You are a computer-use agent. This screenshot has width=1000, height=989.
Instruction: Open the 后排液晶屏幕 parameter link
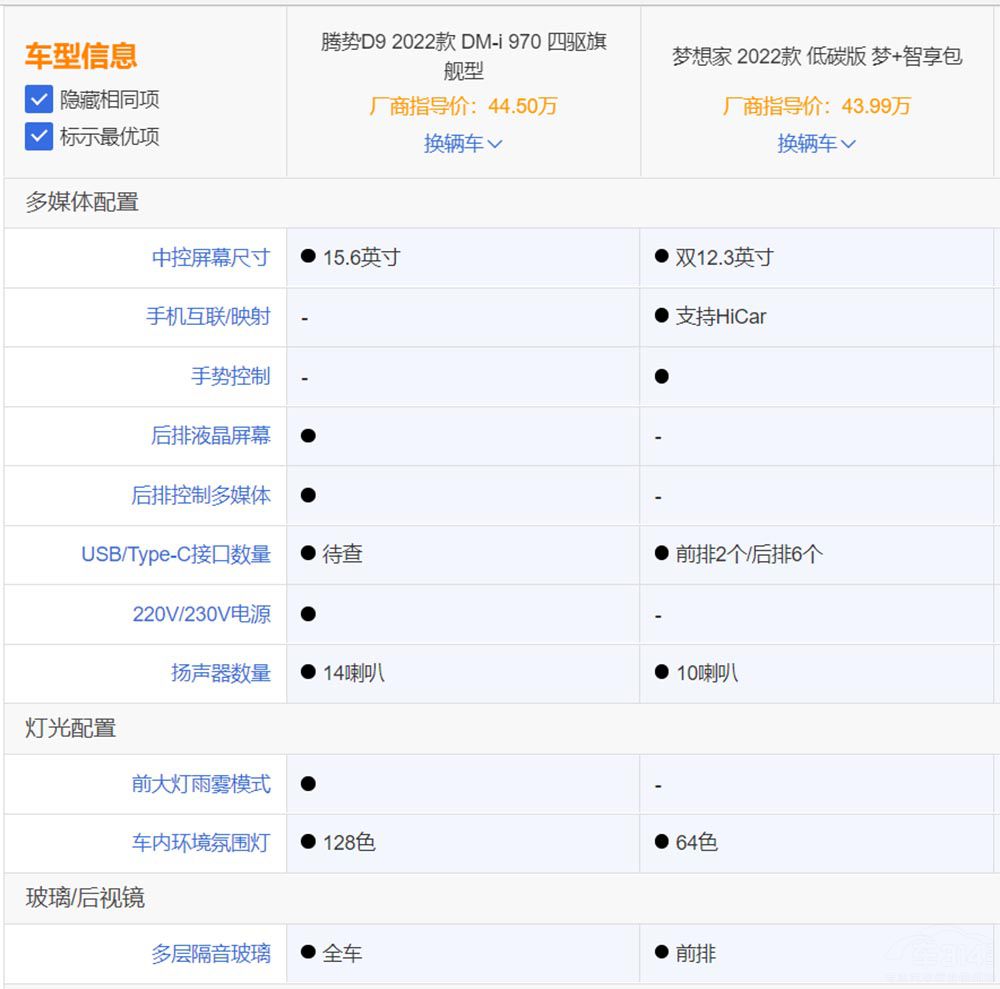pyautogui.click(x=210, y=435)
